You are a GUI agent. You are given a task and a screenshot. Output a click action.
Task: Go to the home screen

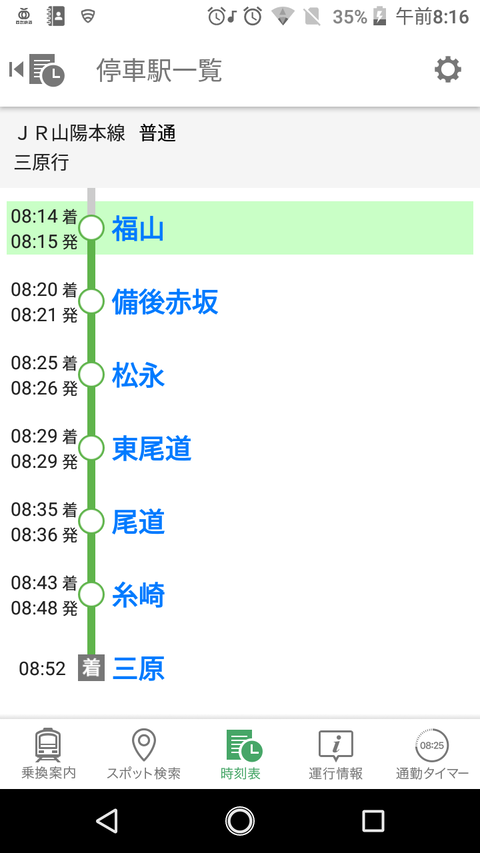(240, 820)
